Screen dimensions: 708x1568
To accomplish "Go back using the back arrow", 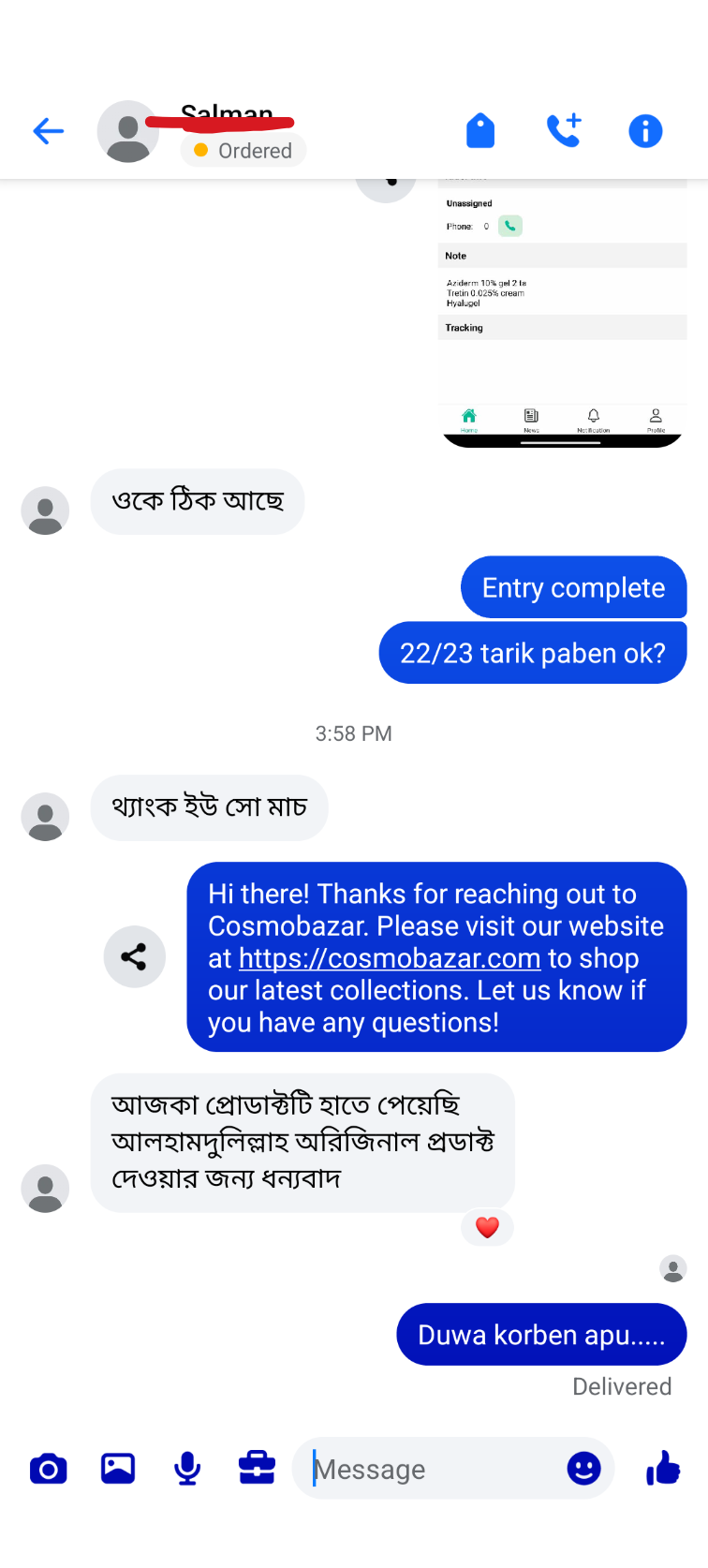I will (x=48, y=131).
